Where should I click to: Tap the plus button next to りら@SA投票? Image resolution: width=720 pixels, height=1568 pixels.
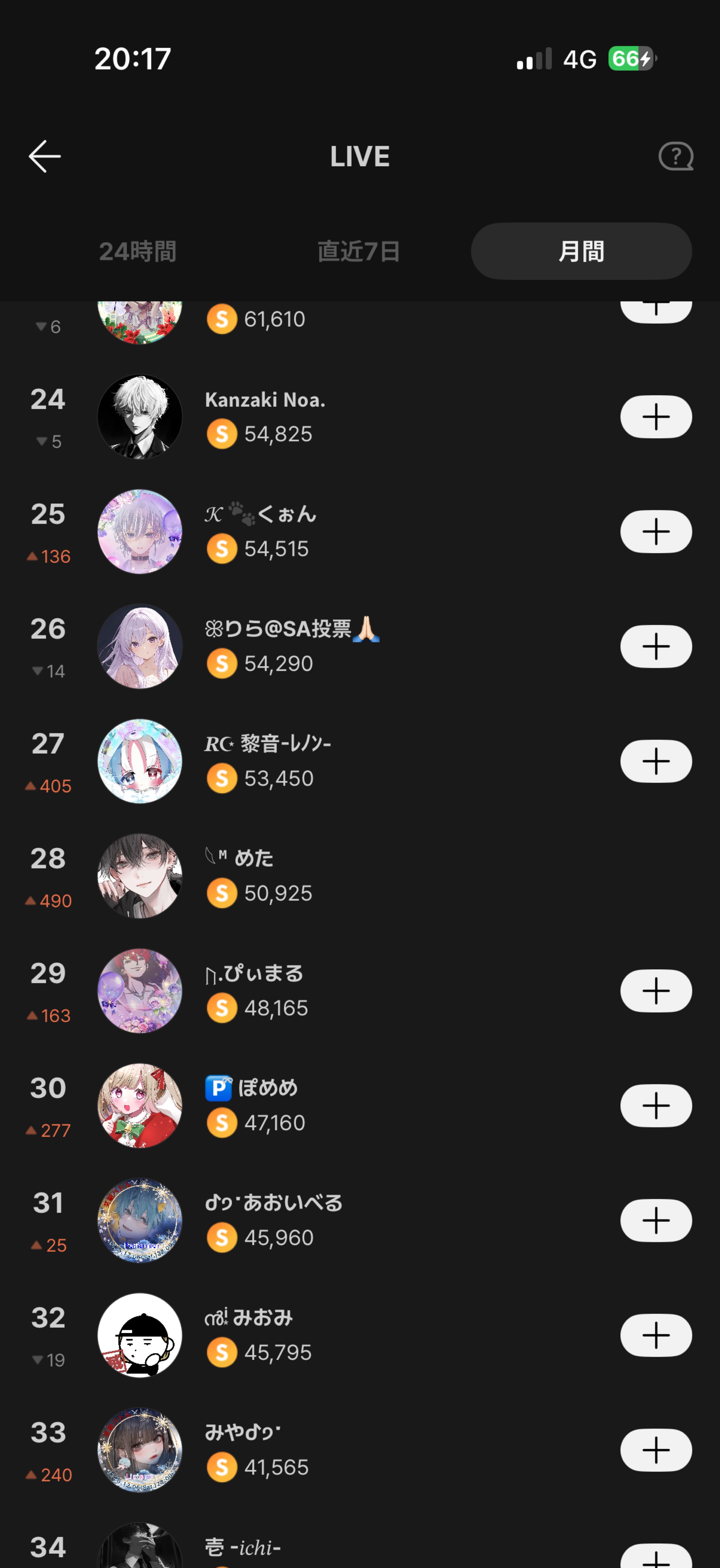pos(656,647)
